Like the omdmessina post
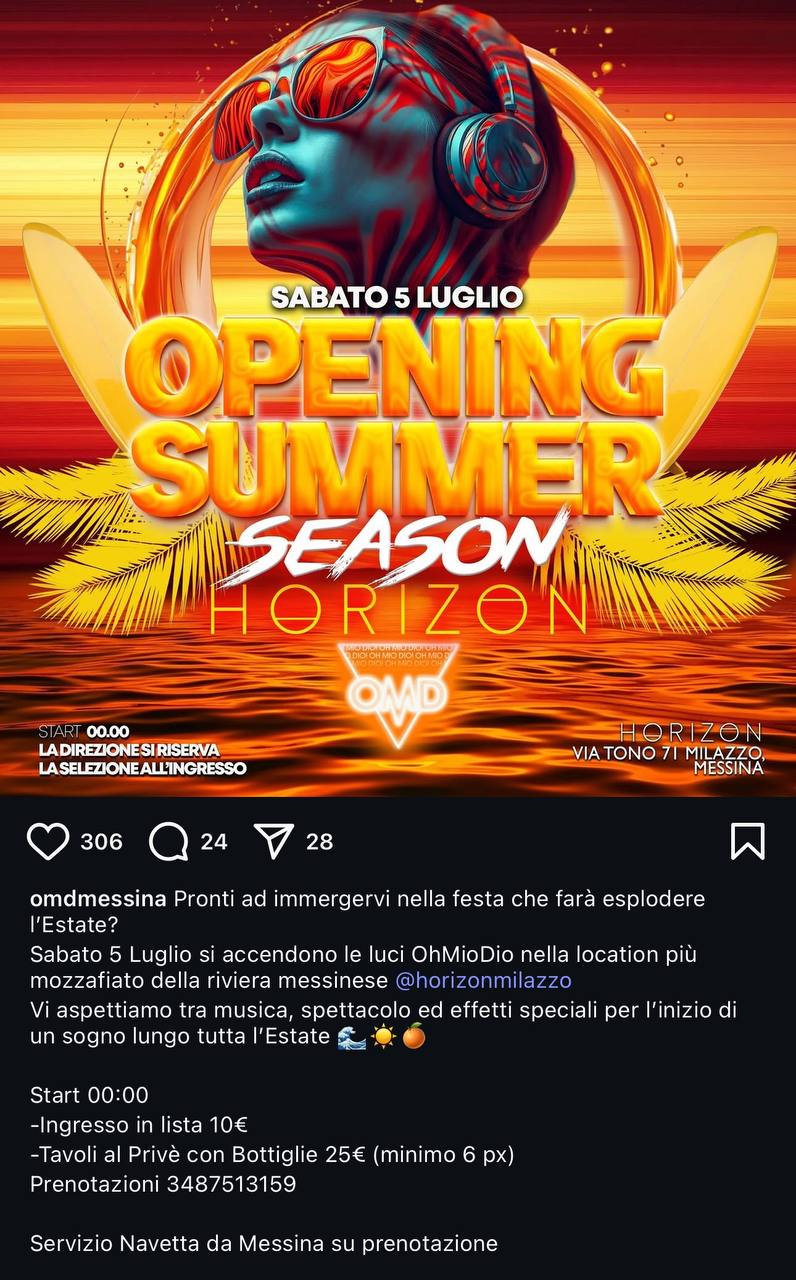This screenshot has height=1280, width=796. point(48,842)
